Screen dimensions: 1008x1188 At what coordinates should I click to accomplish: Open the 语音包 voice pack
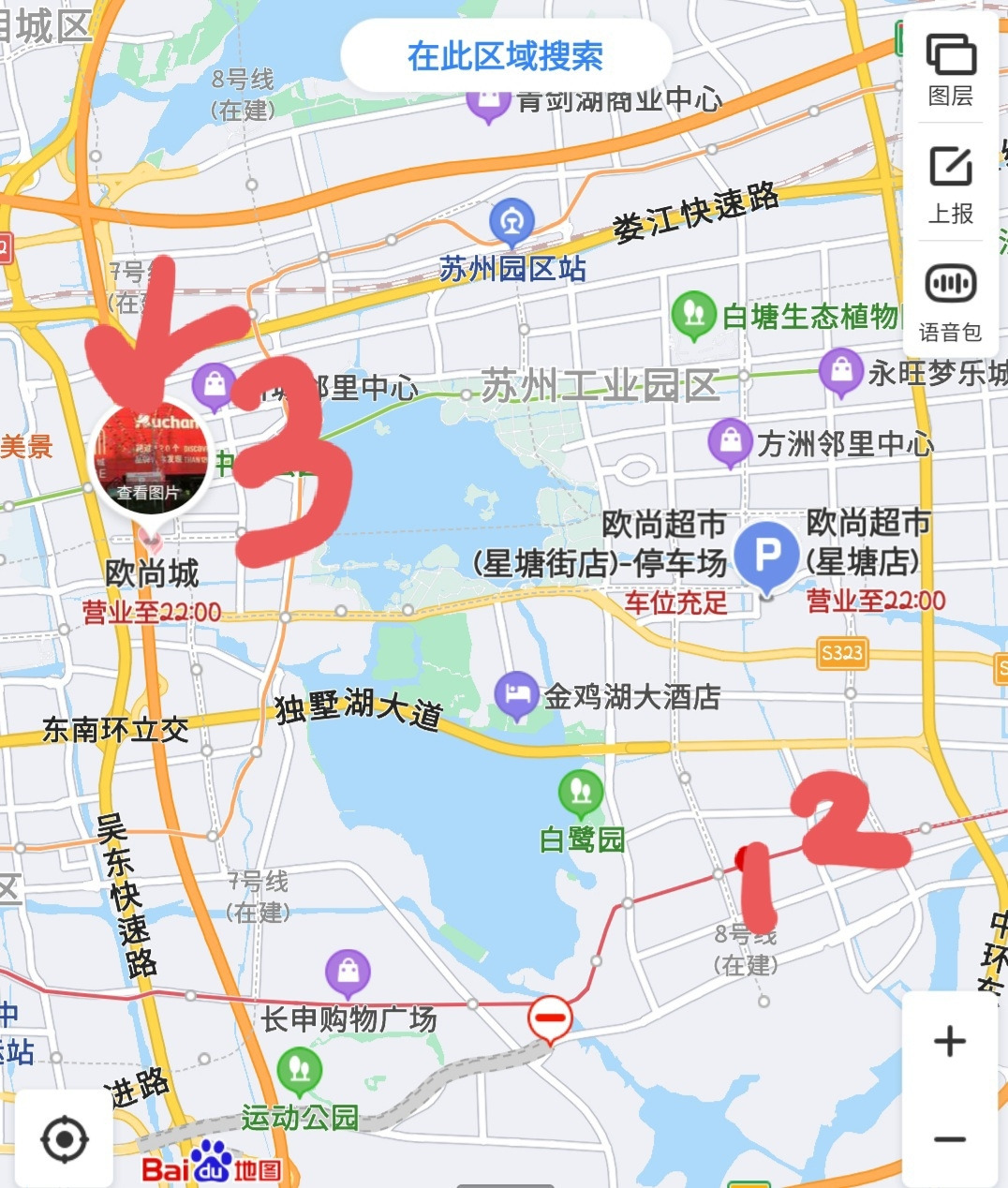[951, 304]
